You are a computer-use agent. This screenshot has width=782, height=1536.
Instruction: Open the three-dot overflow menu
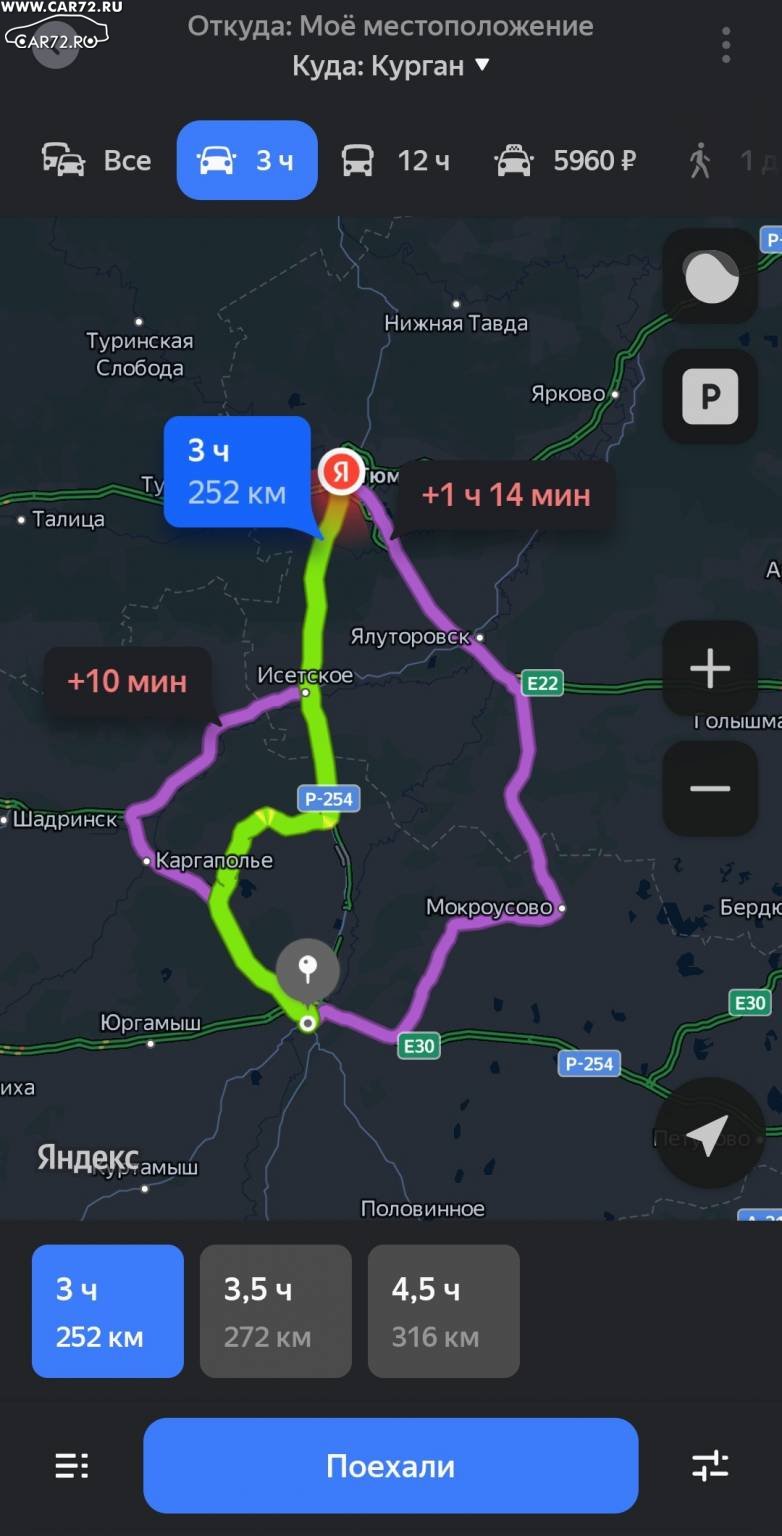click(726, 45)
